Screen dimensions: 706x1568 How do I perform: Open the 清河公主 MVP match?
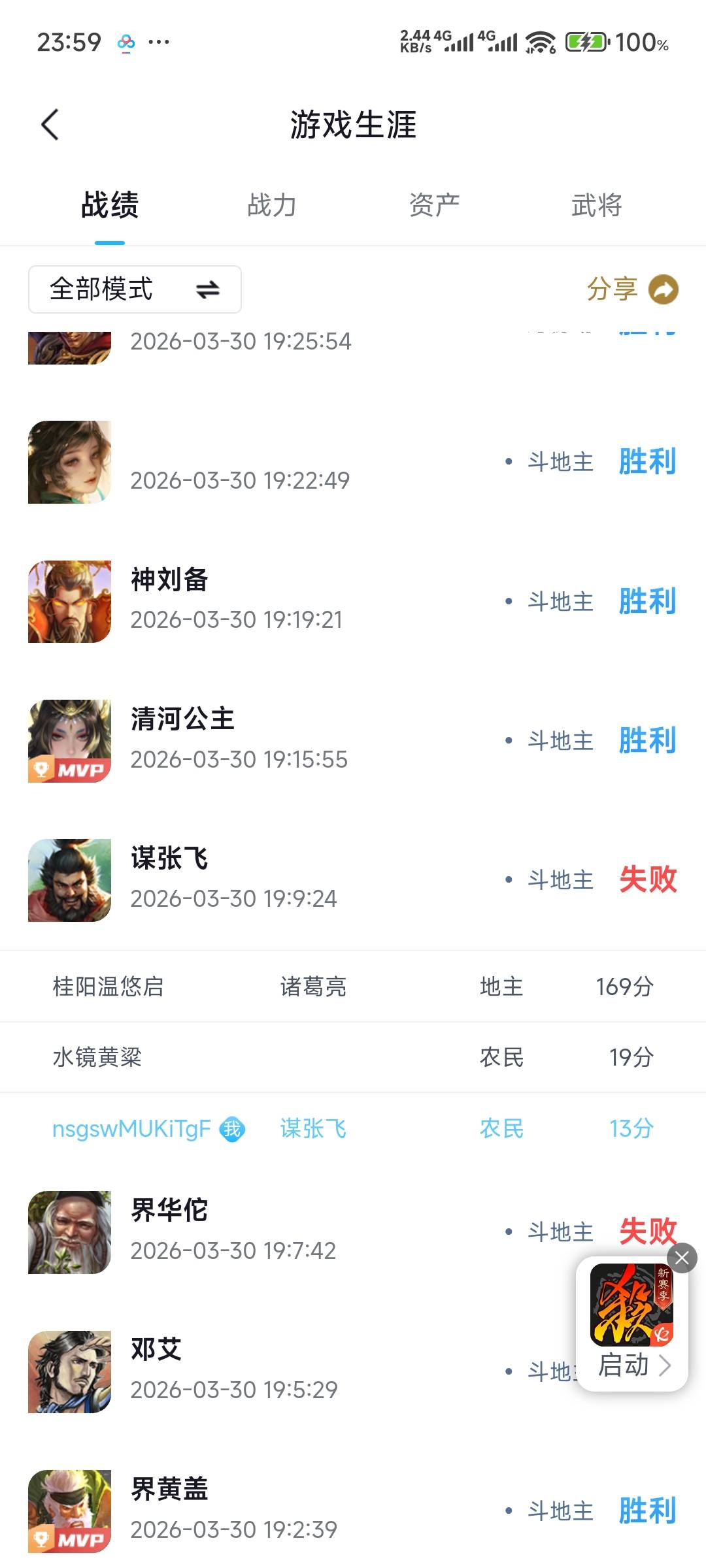pos(353,741)
